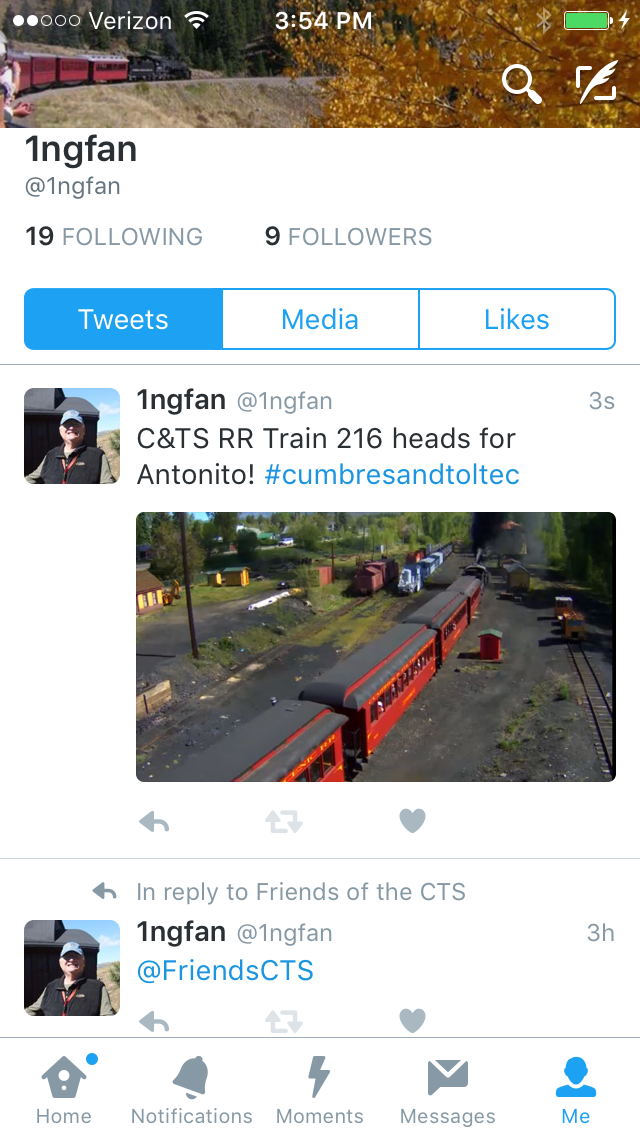
Task: Open the search magnifier icon
Action: click(x=522, y=84)
